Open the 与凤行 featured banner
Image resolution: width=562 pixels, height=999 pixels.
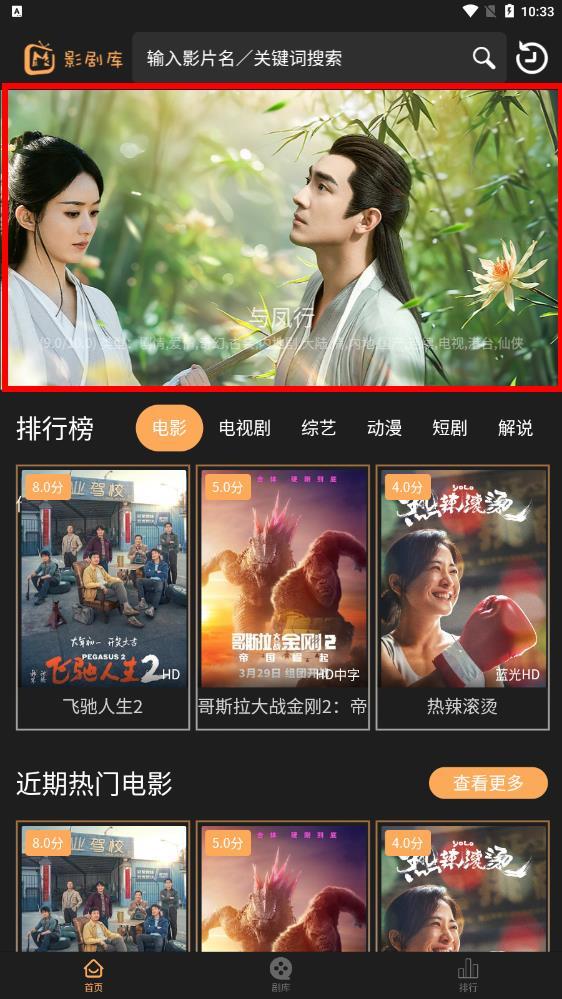coord(281,237)
